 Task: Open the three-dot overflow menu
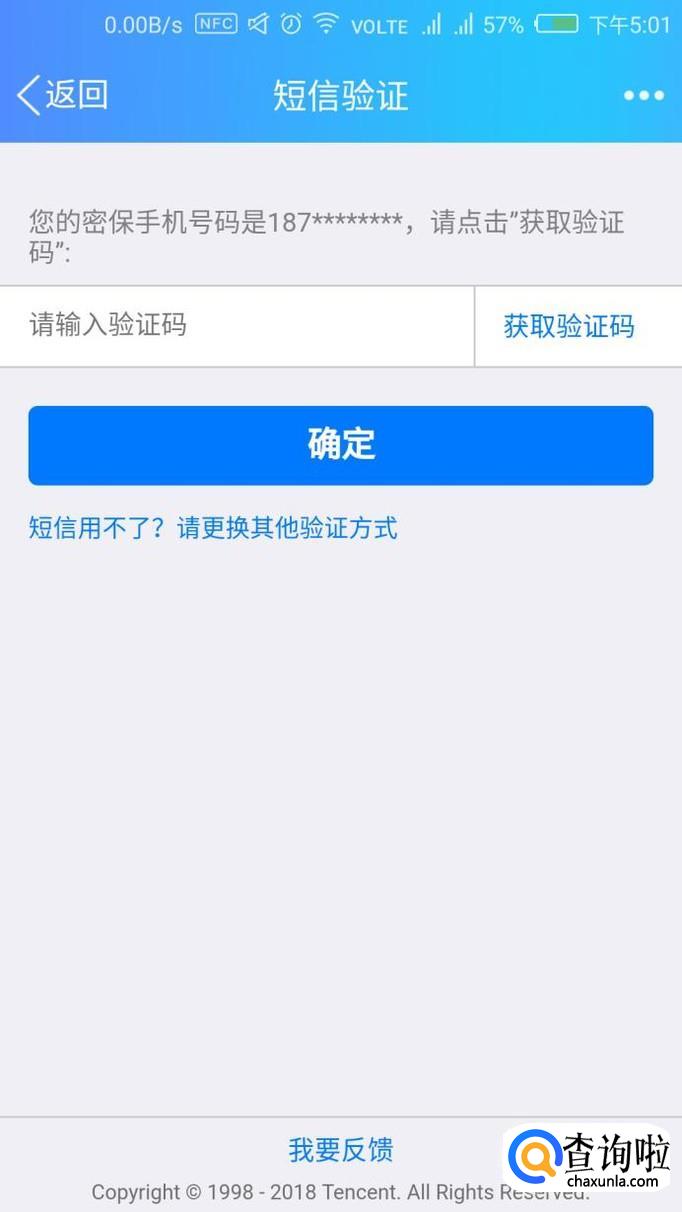click(x=643, y=95)
